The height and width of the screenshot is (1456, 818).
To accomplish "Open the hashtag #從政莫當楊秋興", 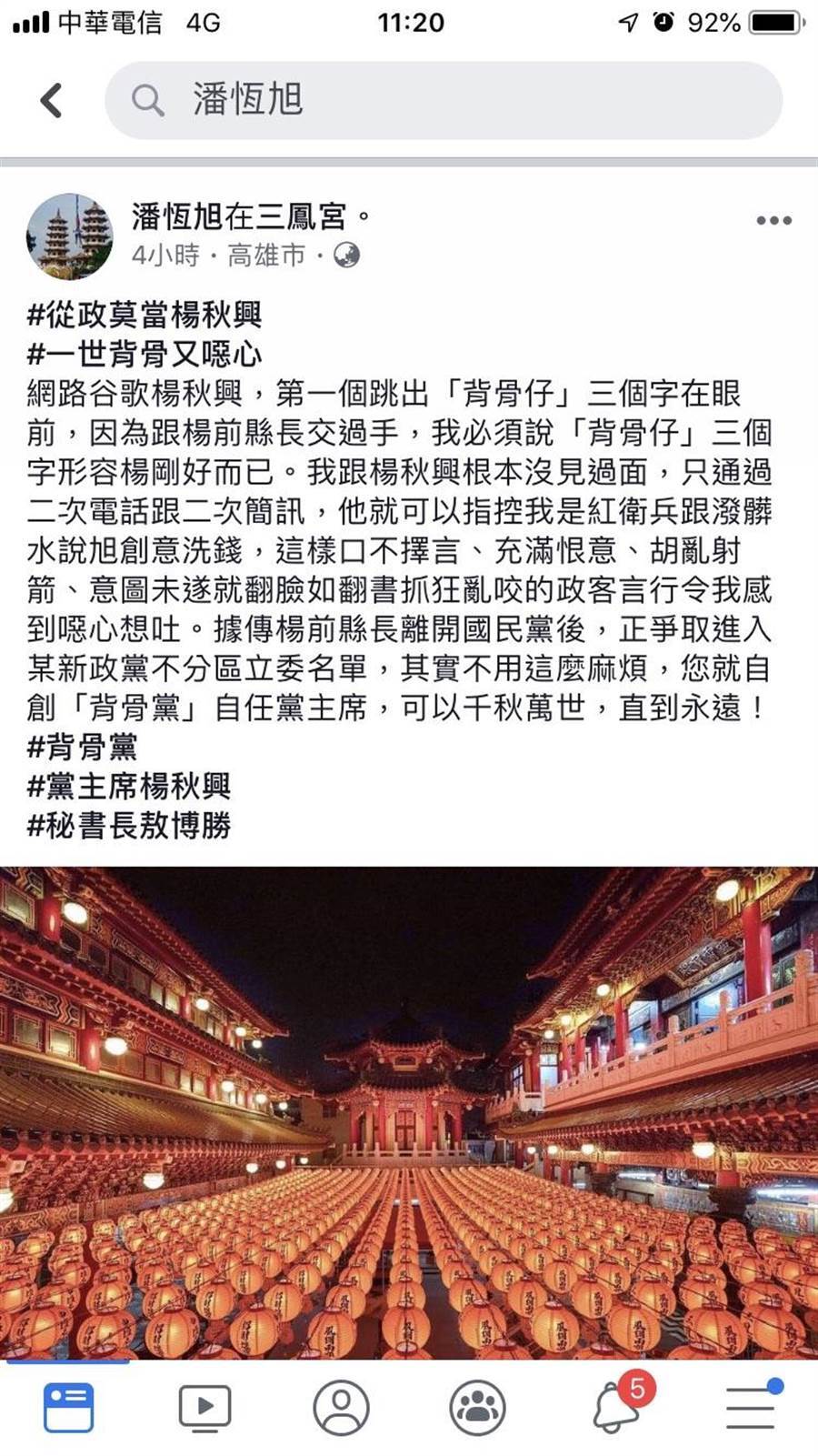I will tap(145, 315).
